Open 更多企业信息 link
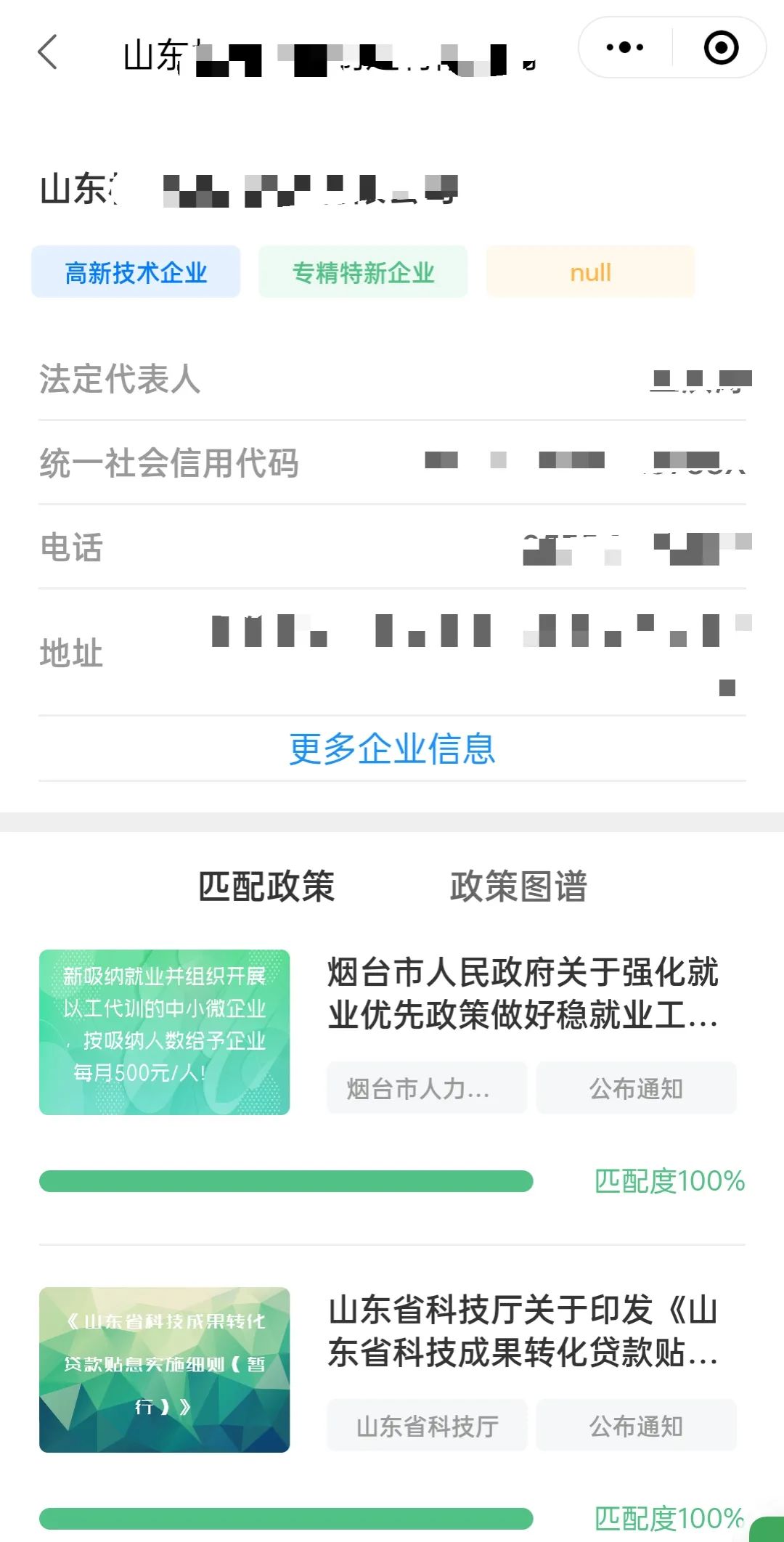 [x=392, y=748]
